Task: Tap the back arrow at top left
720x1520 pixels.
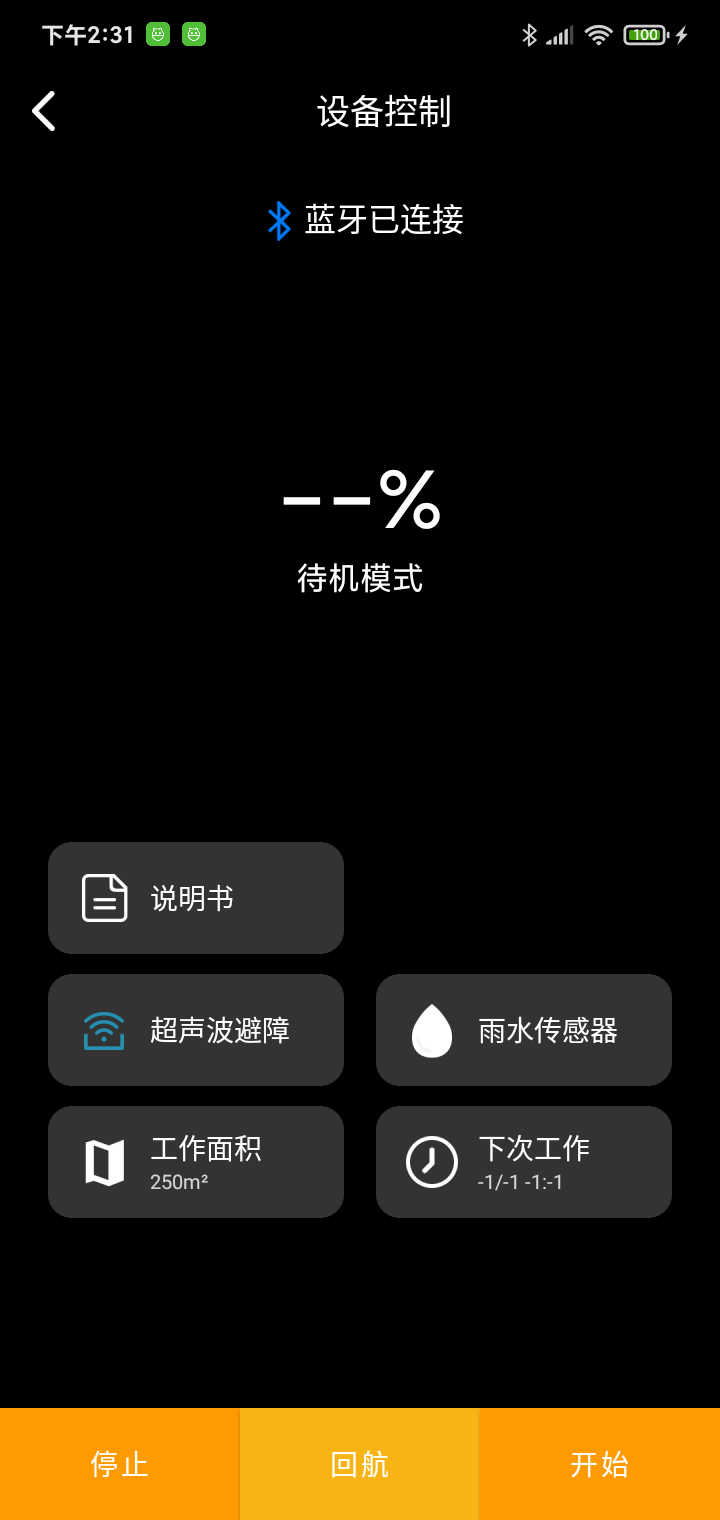Action: point(44,111)
